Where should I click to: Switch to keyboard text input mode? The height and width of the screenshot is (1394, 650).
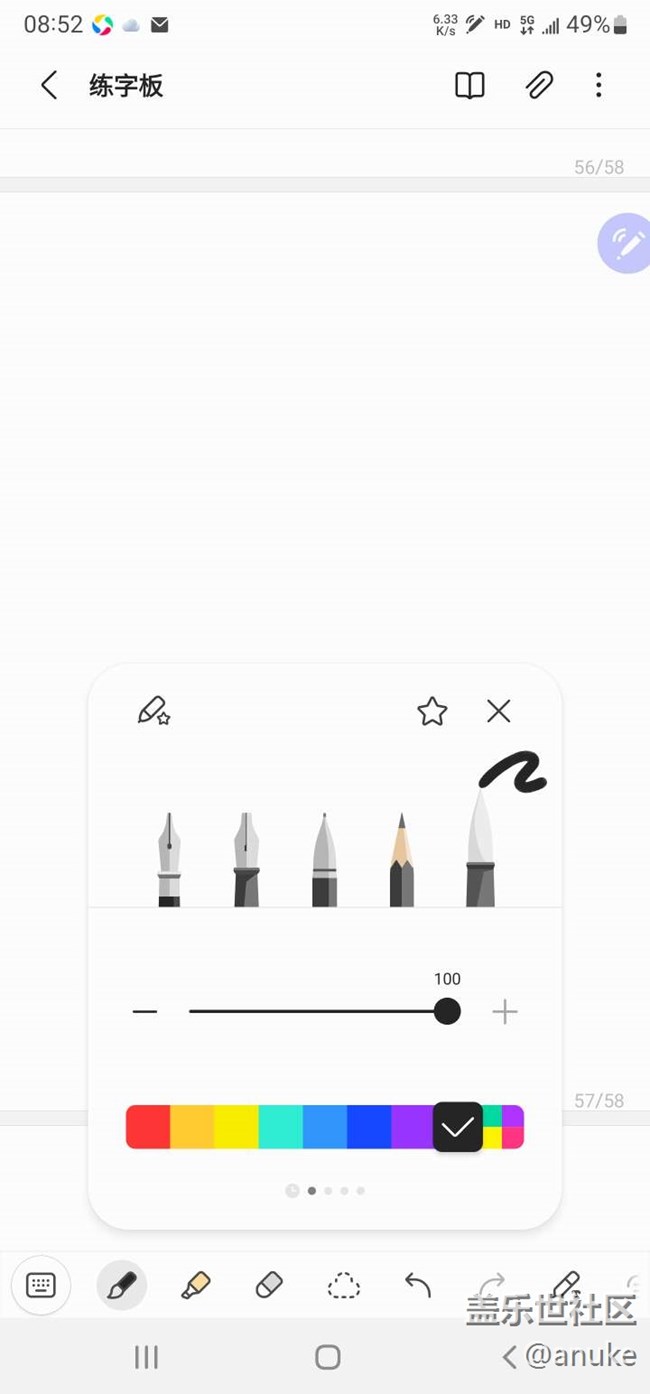(41, 1285)
